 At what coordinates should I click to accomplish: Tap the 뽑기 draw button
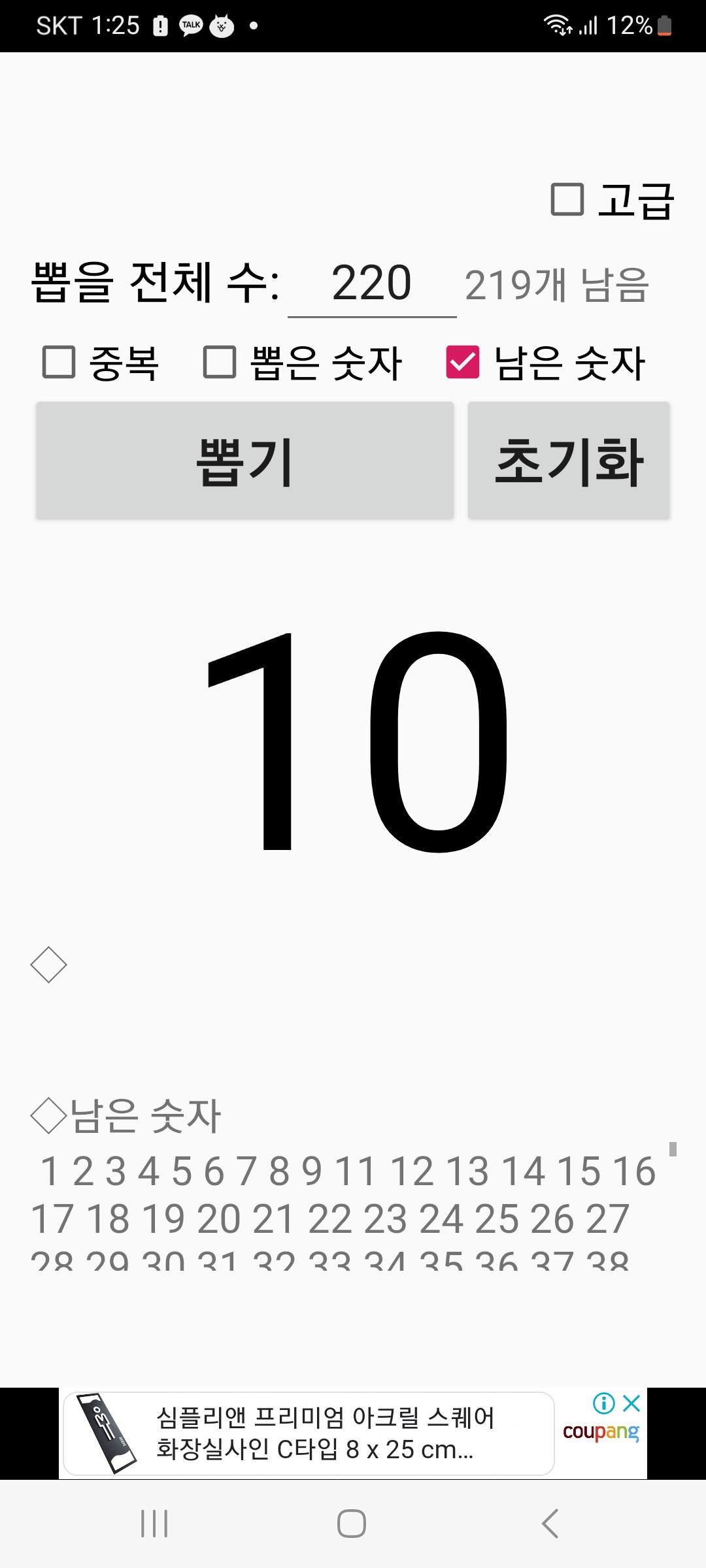(x=244, y=461)
